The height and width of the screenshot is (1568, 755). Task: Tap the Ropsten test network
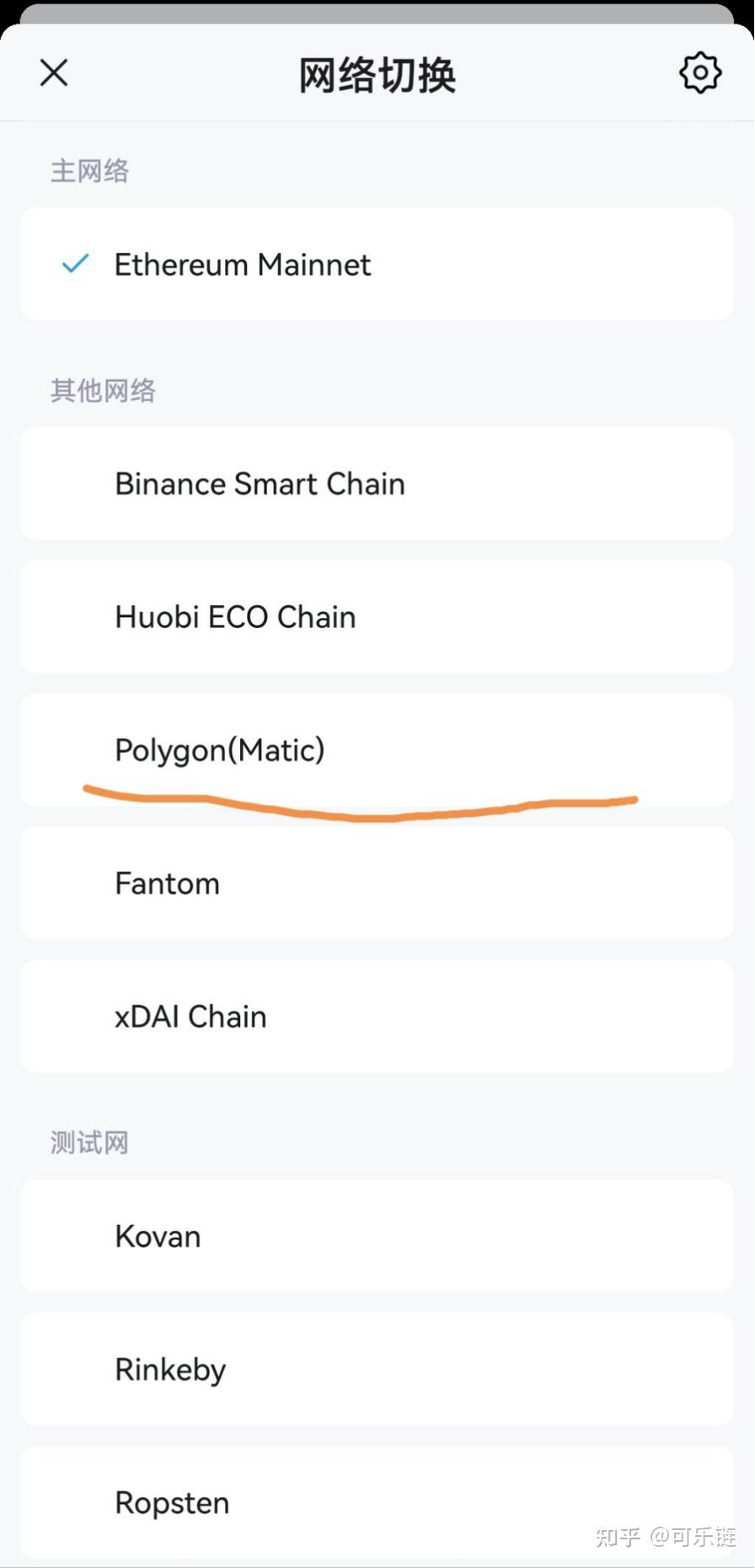click(x=377, y=1502)
